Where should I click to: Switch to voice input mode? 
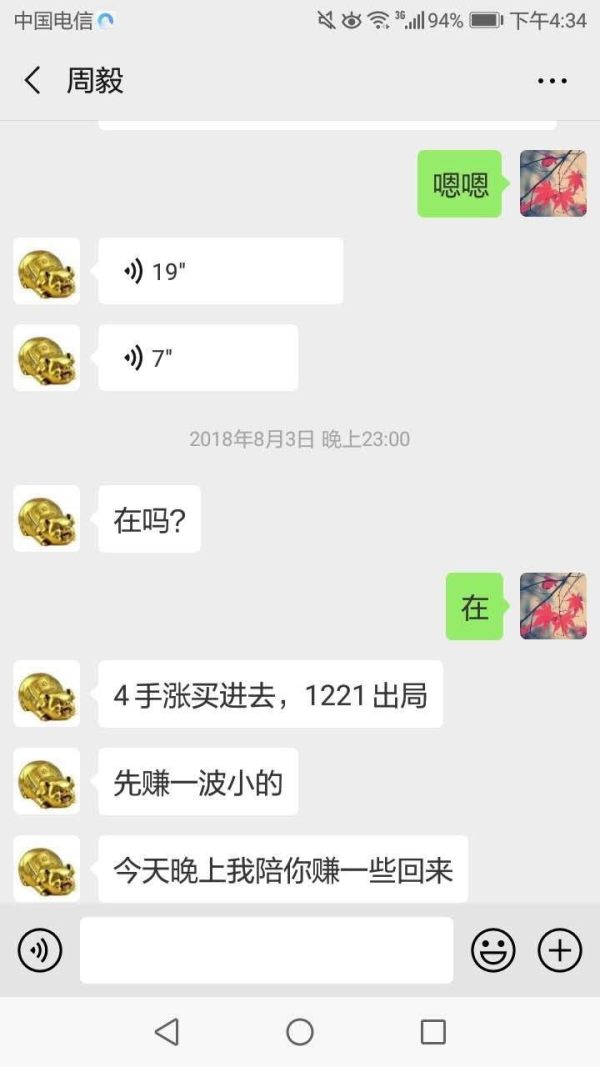coord(40,950)
